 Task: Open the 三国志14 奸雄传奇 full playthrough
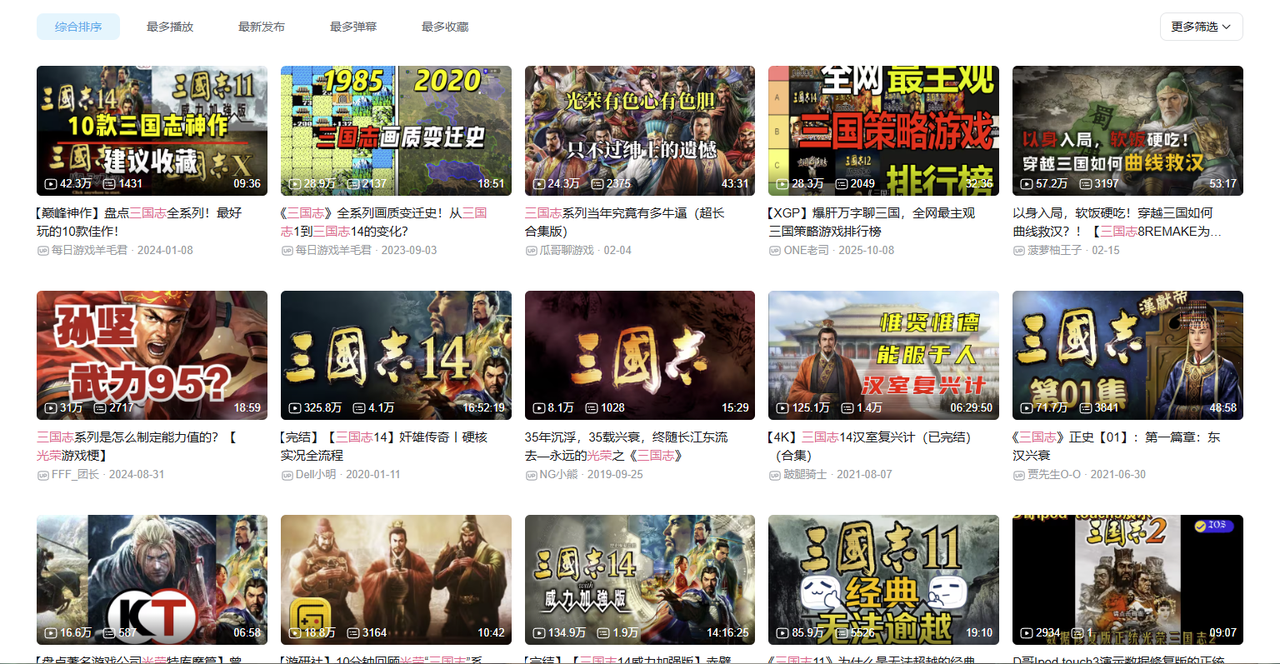(x=396, y=355)
